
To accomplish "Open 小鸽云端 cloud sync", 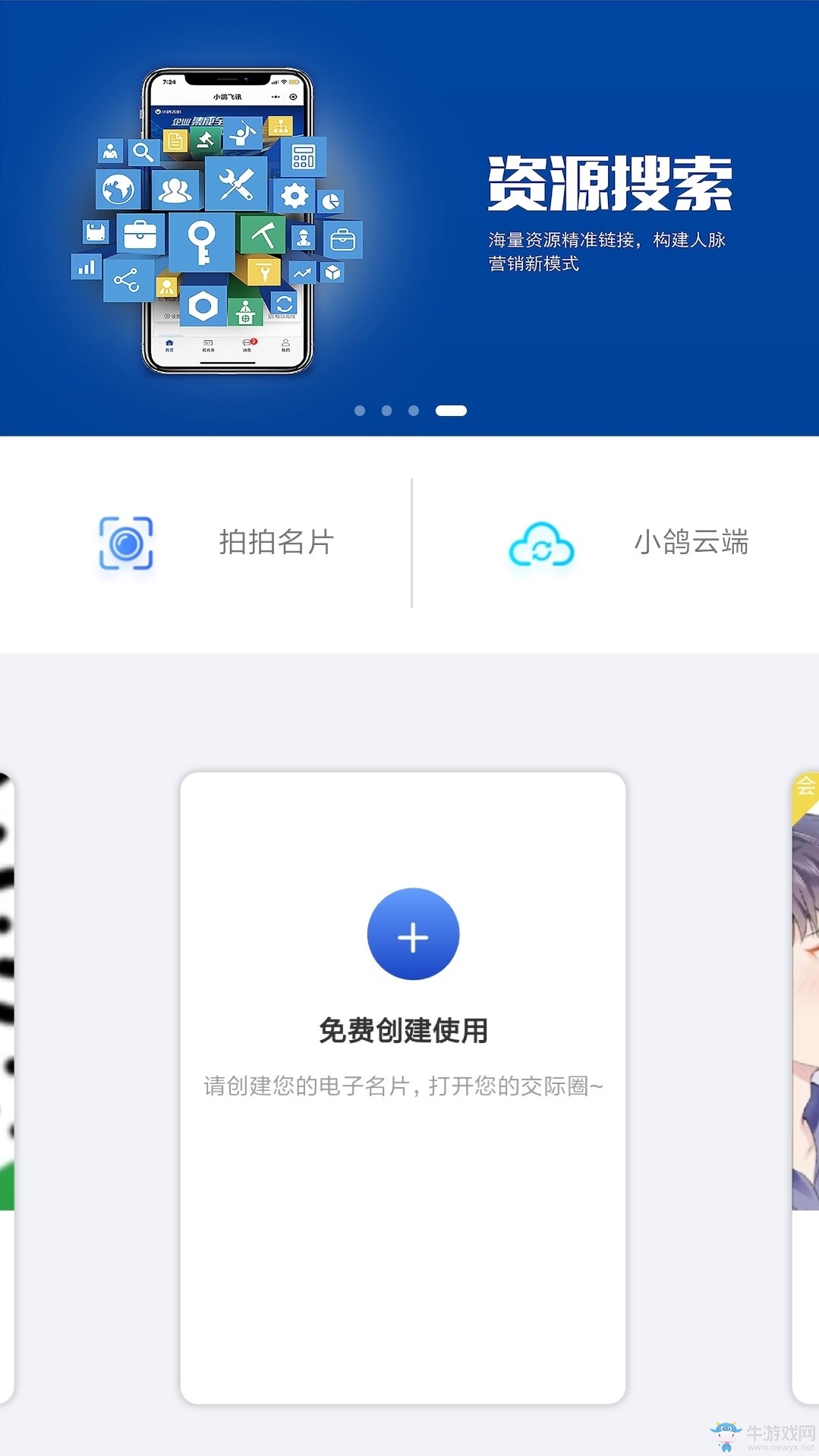I will (x=626, y=543).
